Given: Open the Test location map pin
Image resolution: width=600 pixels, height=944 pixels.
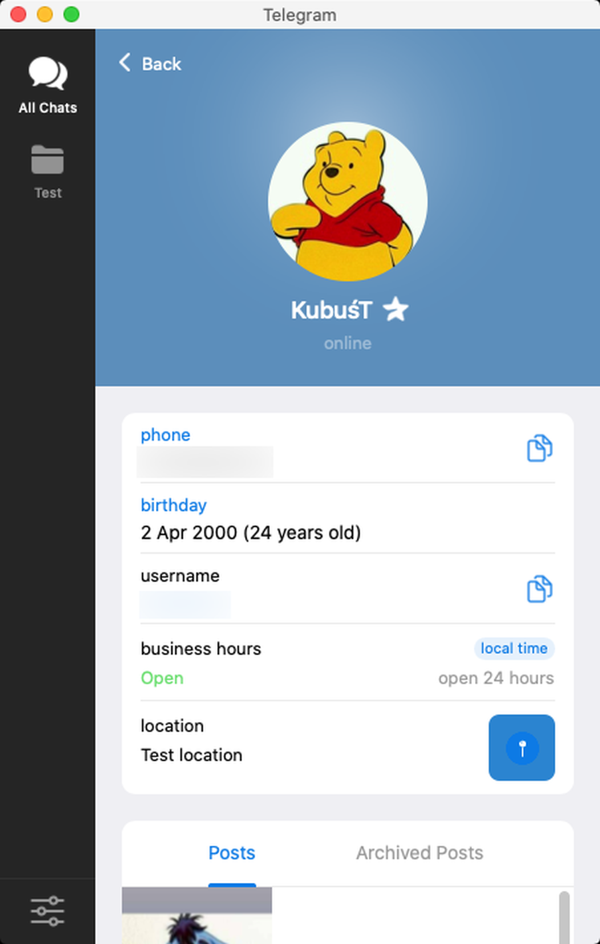Looking at the screenshot, I should point(521,747).
